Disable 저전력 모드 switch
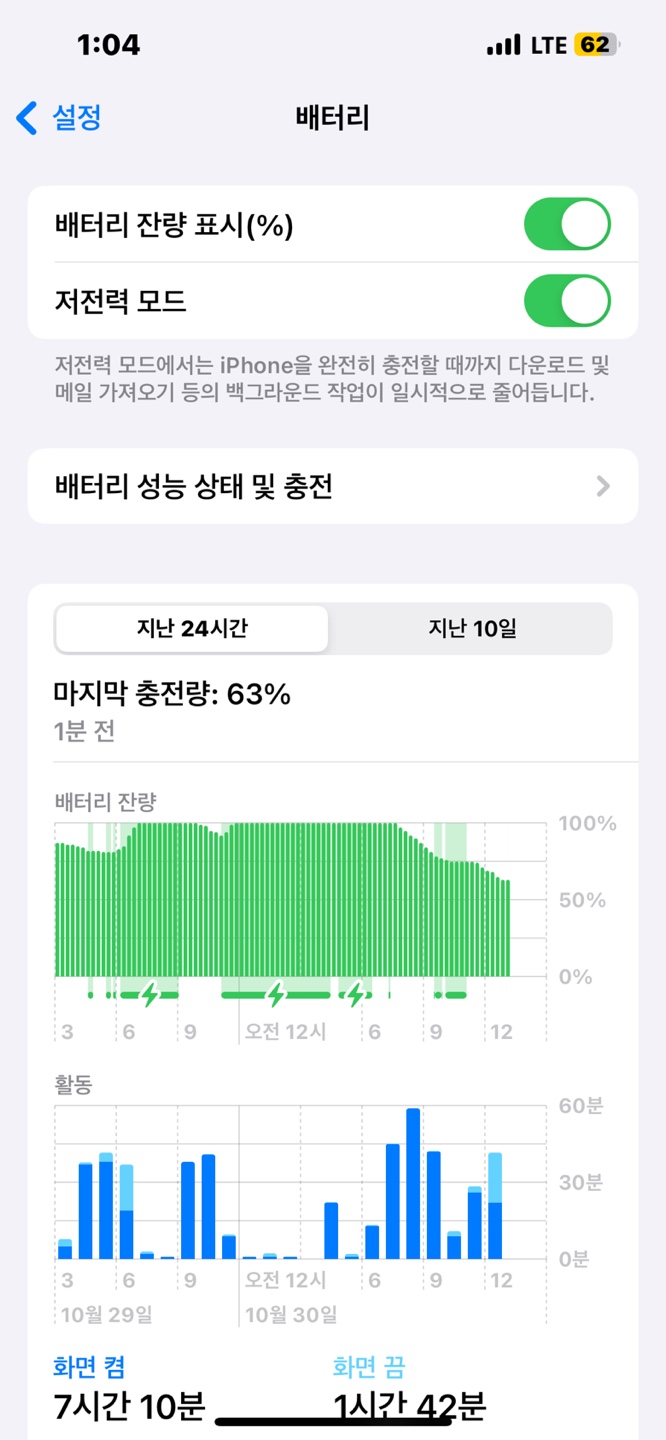The height and width of the screenshot is (1440, 666). [567, 301]
